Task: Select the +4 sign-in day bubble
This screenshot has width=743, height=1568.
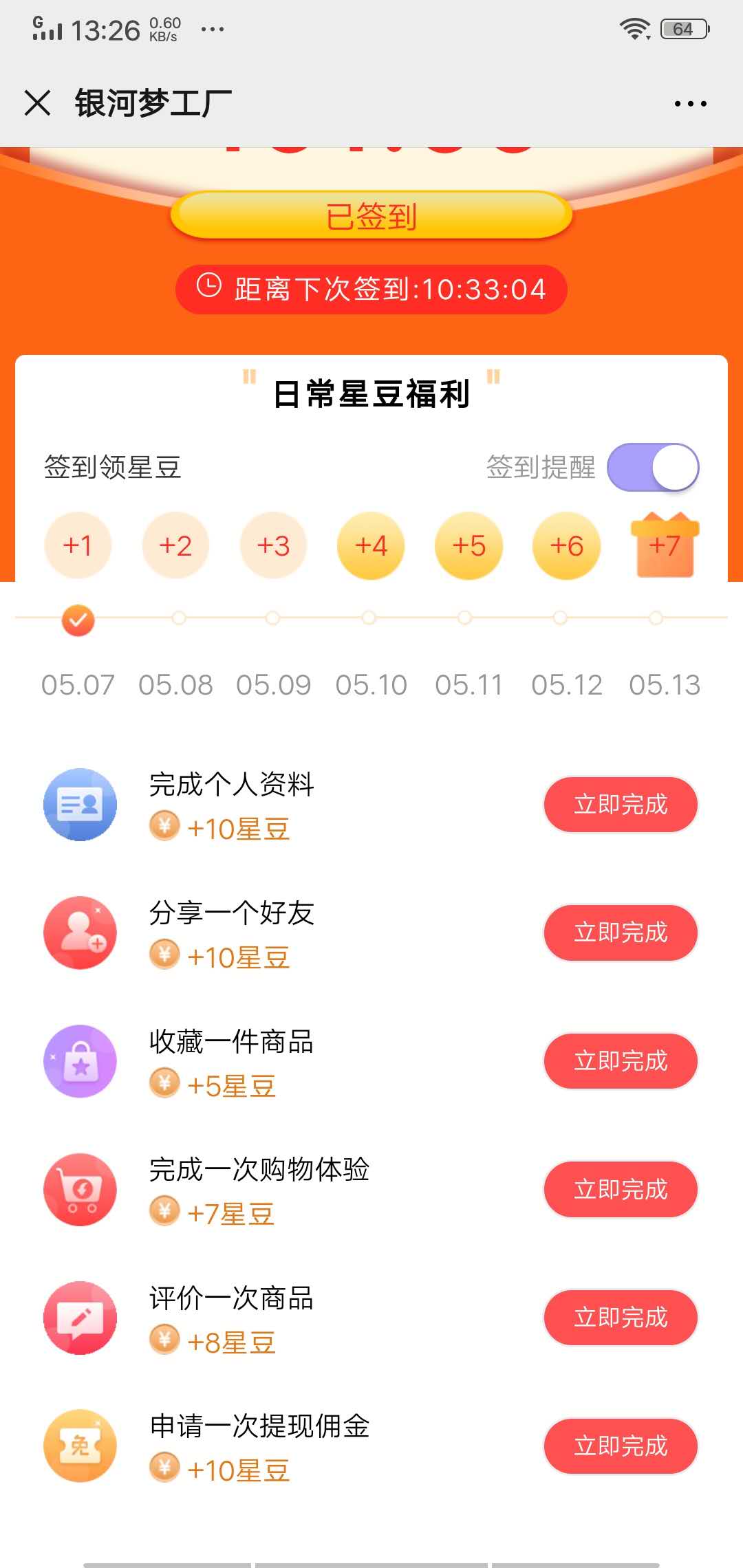Action: click(370, 545)
